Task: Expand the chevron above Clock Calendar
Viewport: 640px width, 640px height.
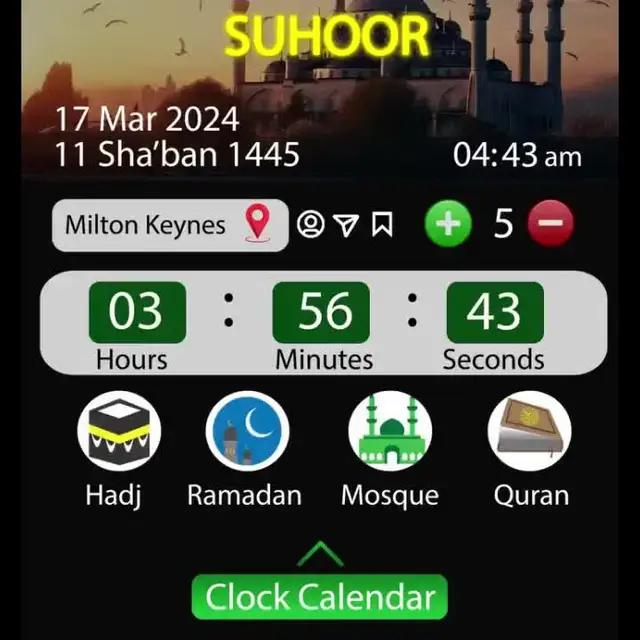Action: [320, 553]
